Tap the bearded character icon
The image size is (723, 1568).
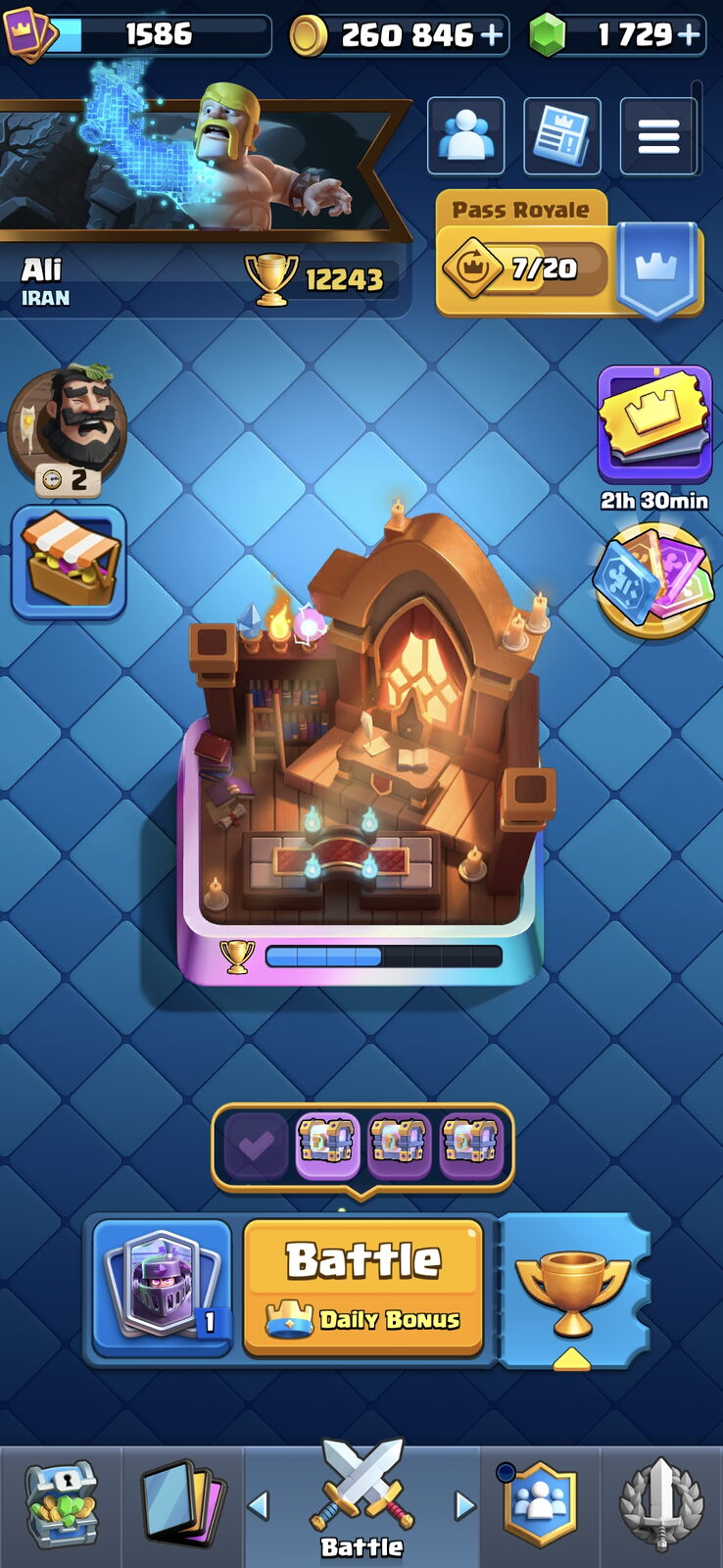pyautogui.click(x=68, y=428)
